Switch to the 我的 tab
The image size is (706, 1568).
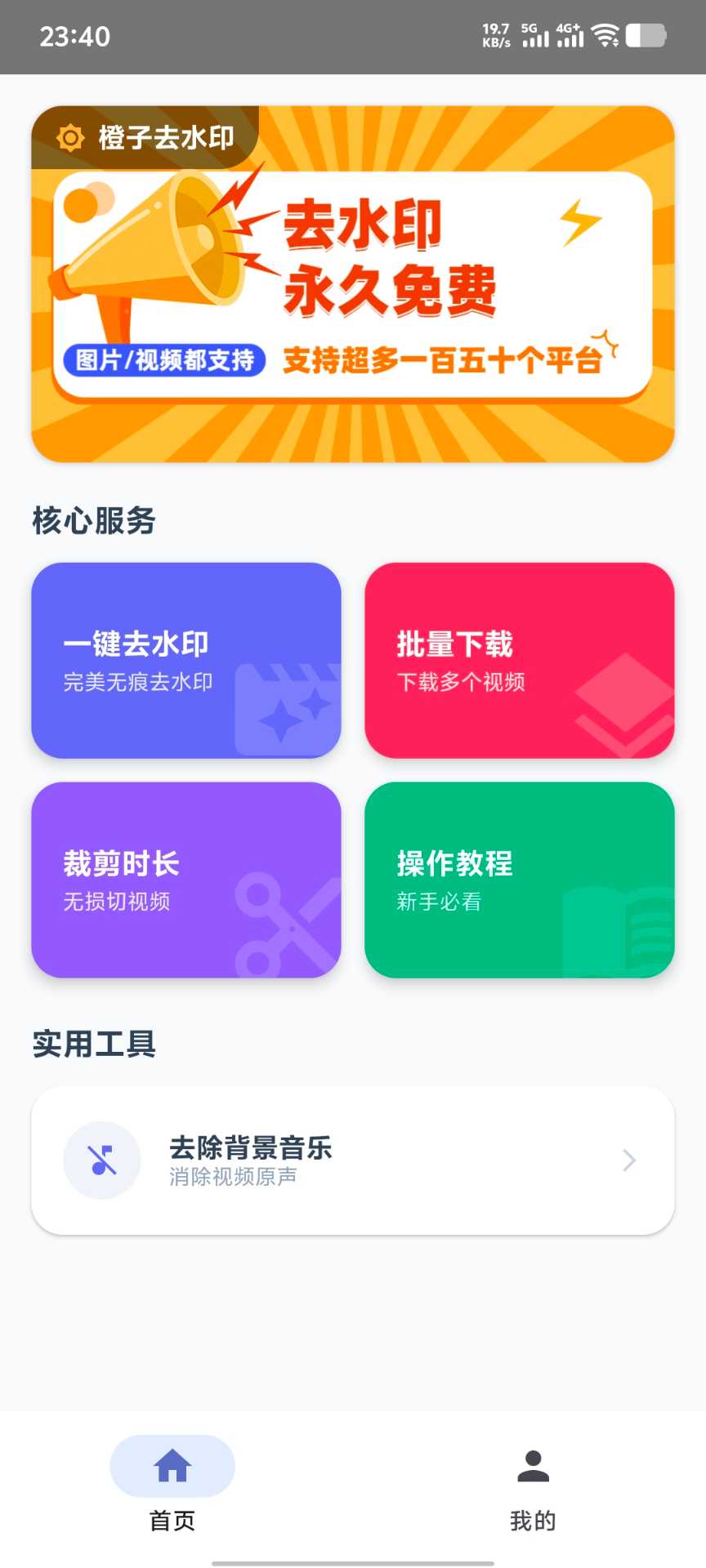(x=533, y=1485)
